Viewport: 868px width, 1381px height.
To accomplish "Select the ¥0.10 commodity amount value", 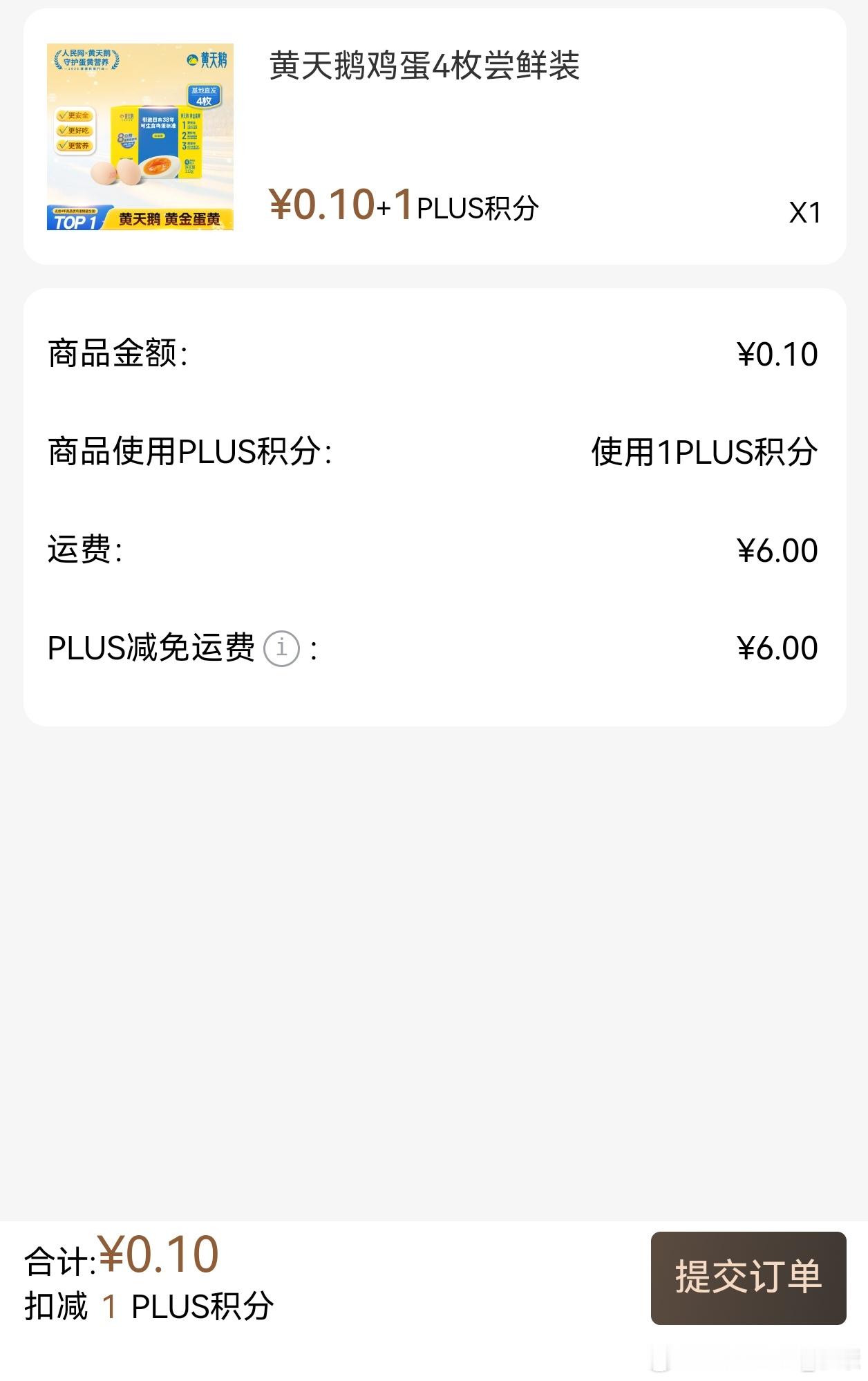I will [x=778, y=353].
